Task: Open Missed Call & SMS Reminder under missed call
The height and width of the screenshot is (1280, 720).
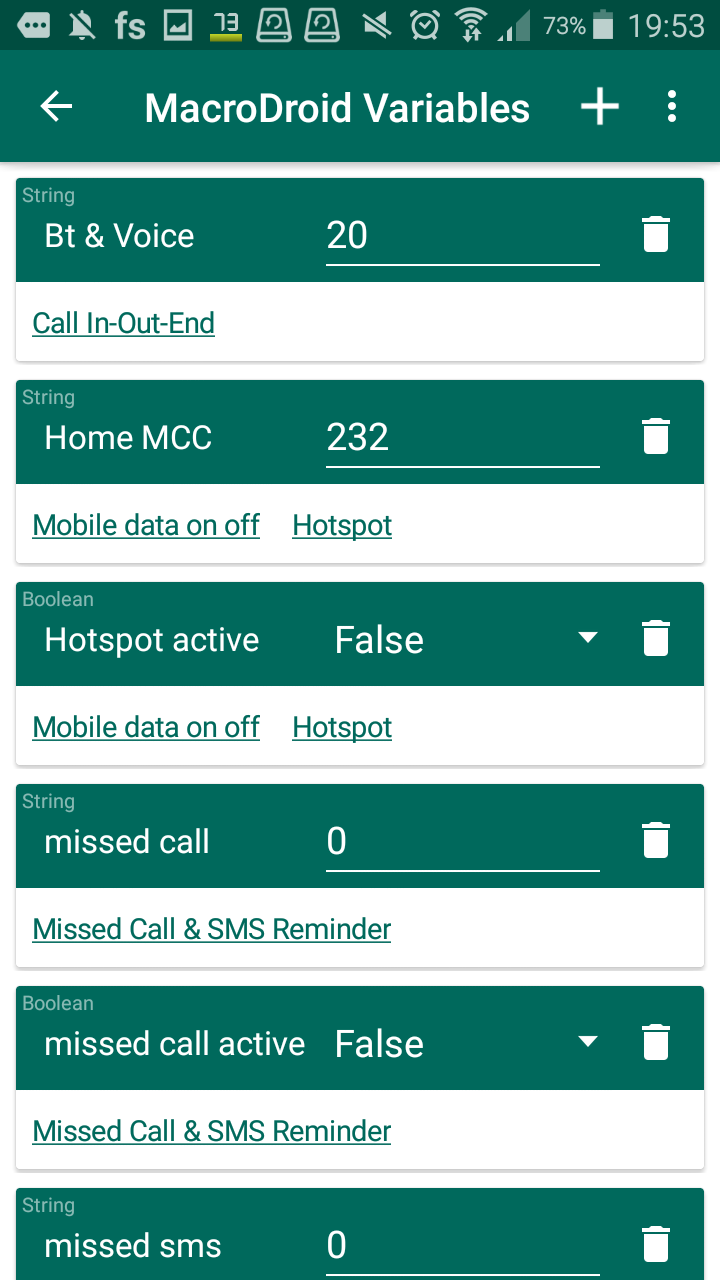Action: pyautogui.click(x=212, y=929)
